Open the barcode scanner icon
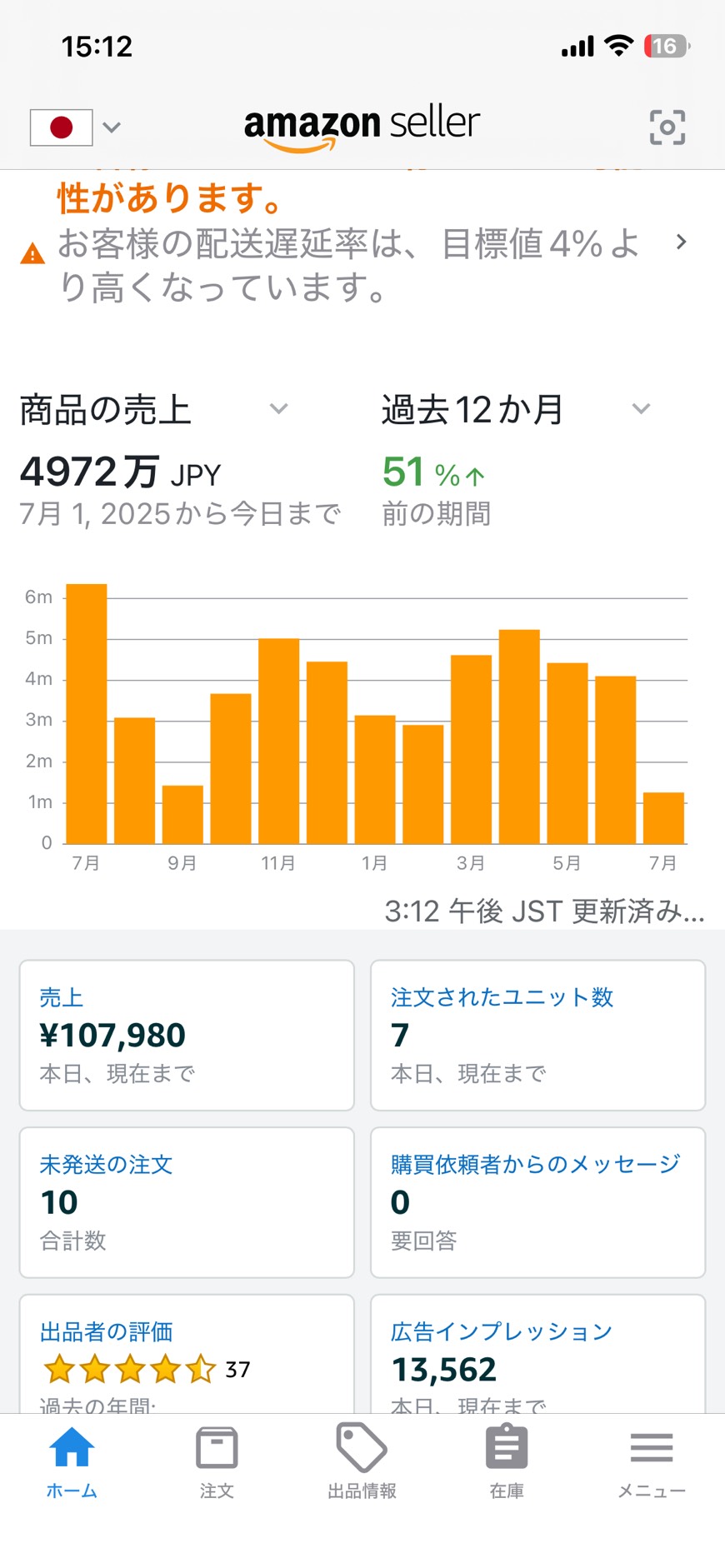The image size is (725, 1568). (667, 127)
